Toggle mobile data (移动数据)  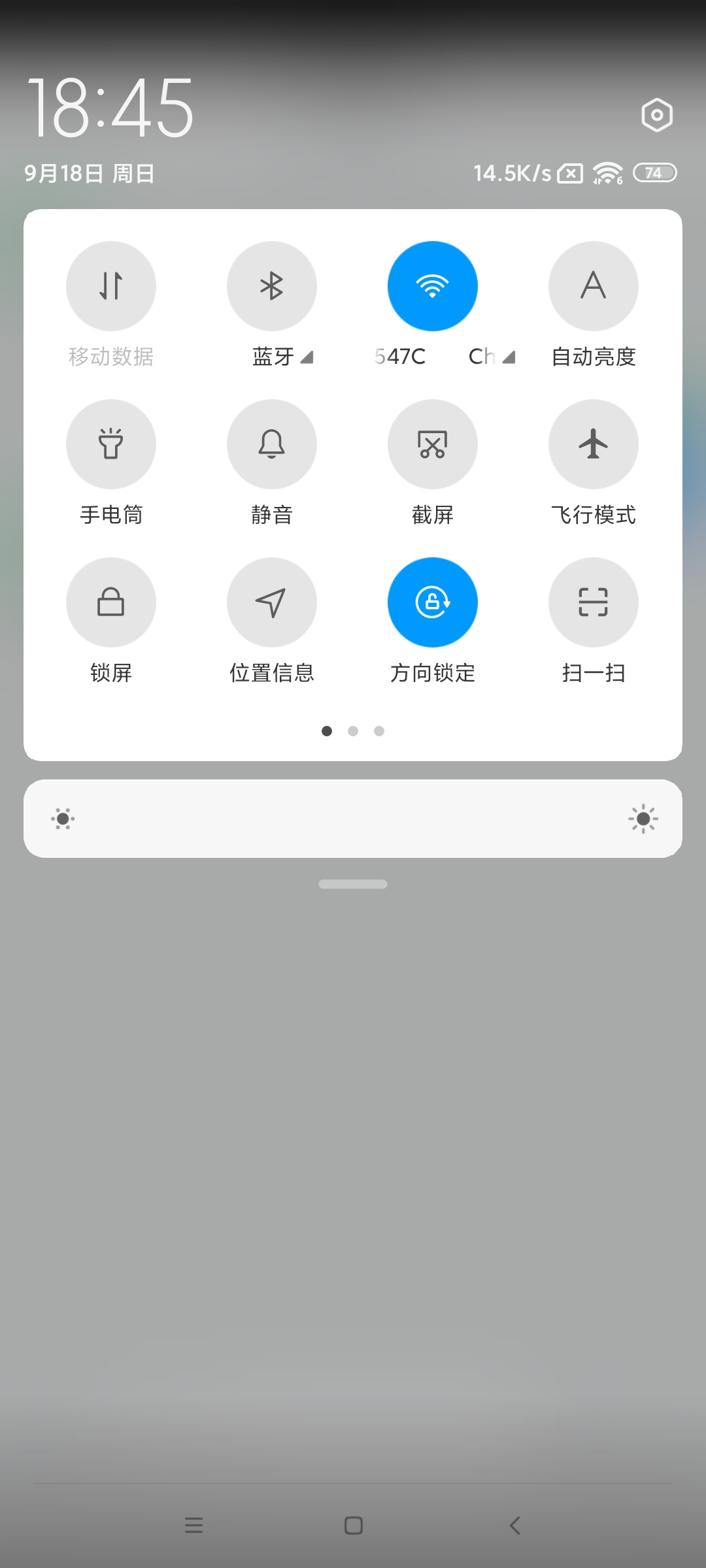click(x=111, y=286)
